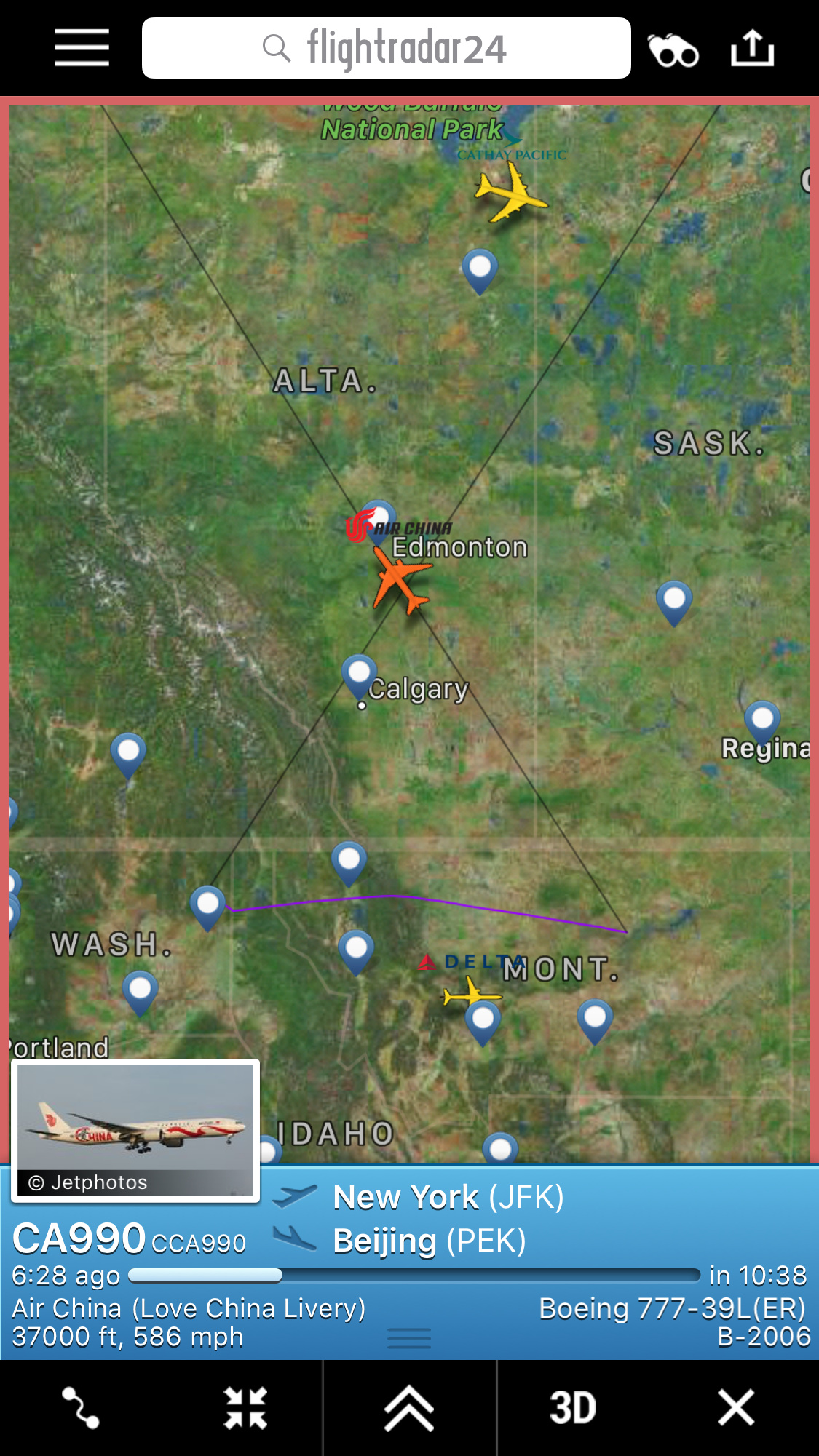Select the Delta aircraft over Montana
Screen dimensions: 819x1456
click(x=470, y=992)
